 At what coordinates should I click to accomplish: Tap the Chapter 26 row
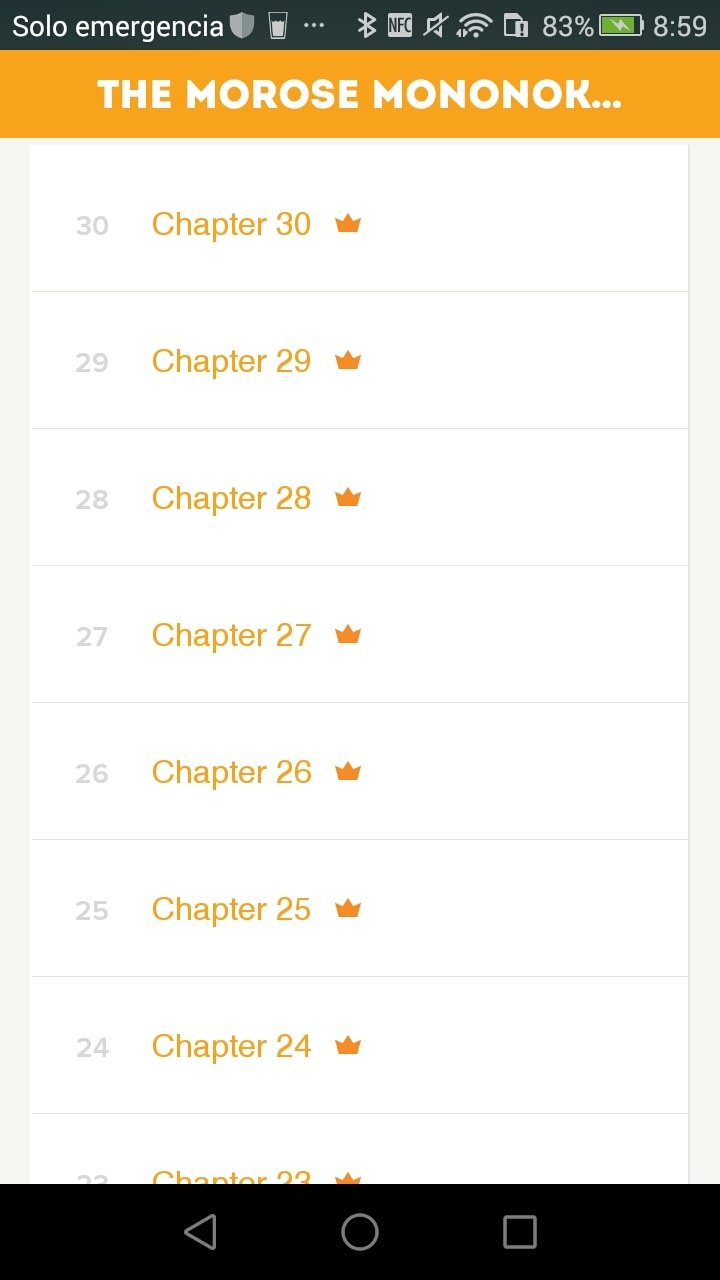(359, 771)
